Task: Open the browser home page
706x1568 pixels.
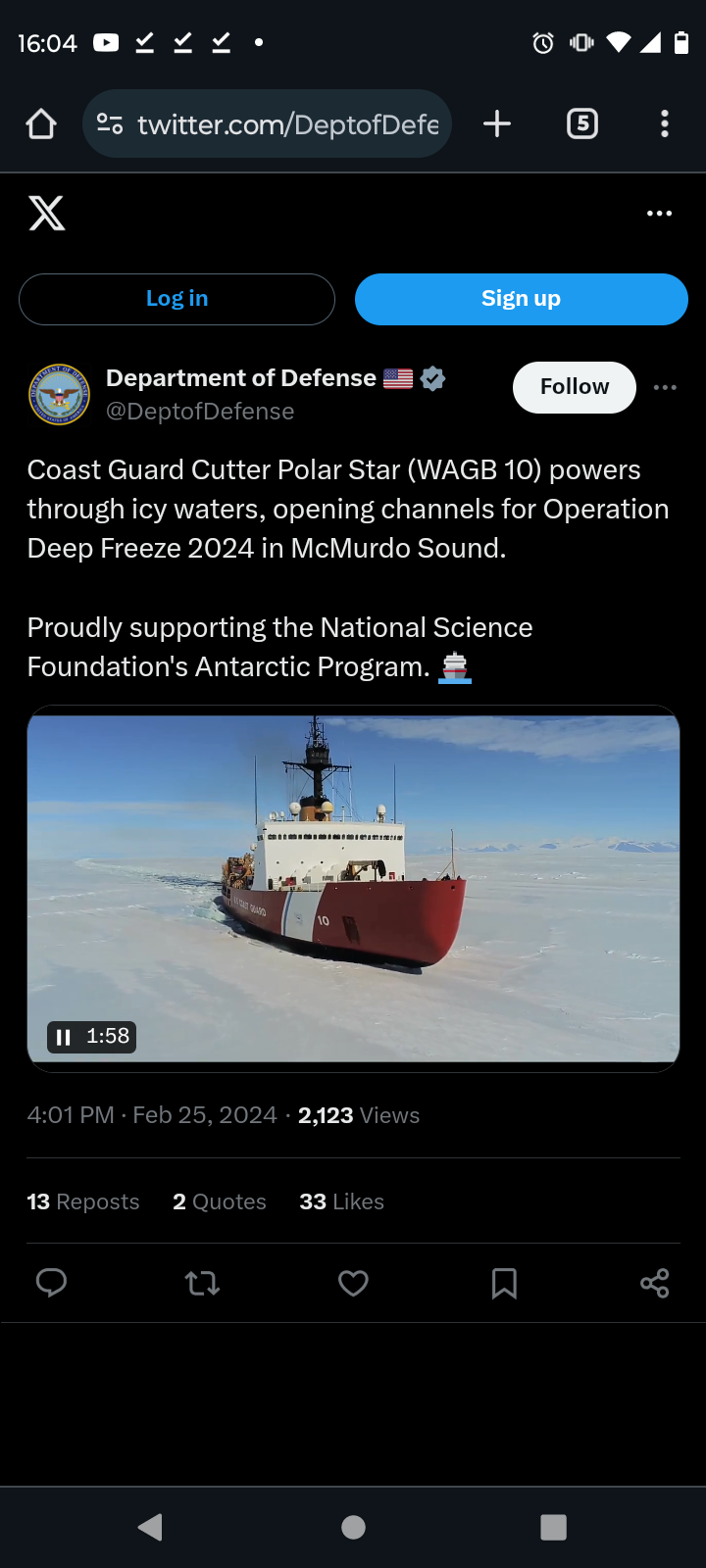Action: point(41,123)
